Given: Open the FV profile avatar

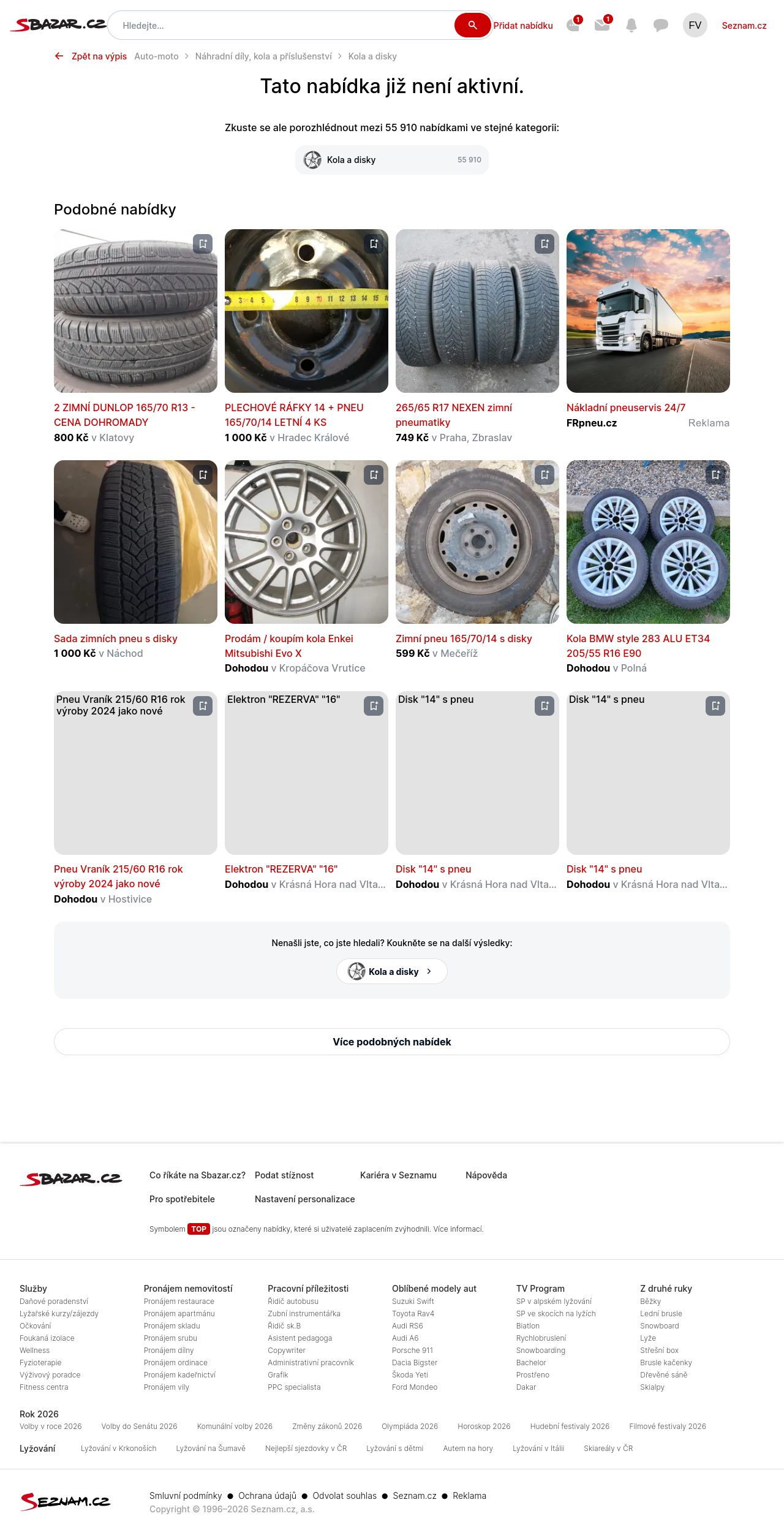Looking at the screenshot, I should click(x=695, y=25).
